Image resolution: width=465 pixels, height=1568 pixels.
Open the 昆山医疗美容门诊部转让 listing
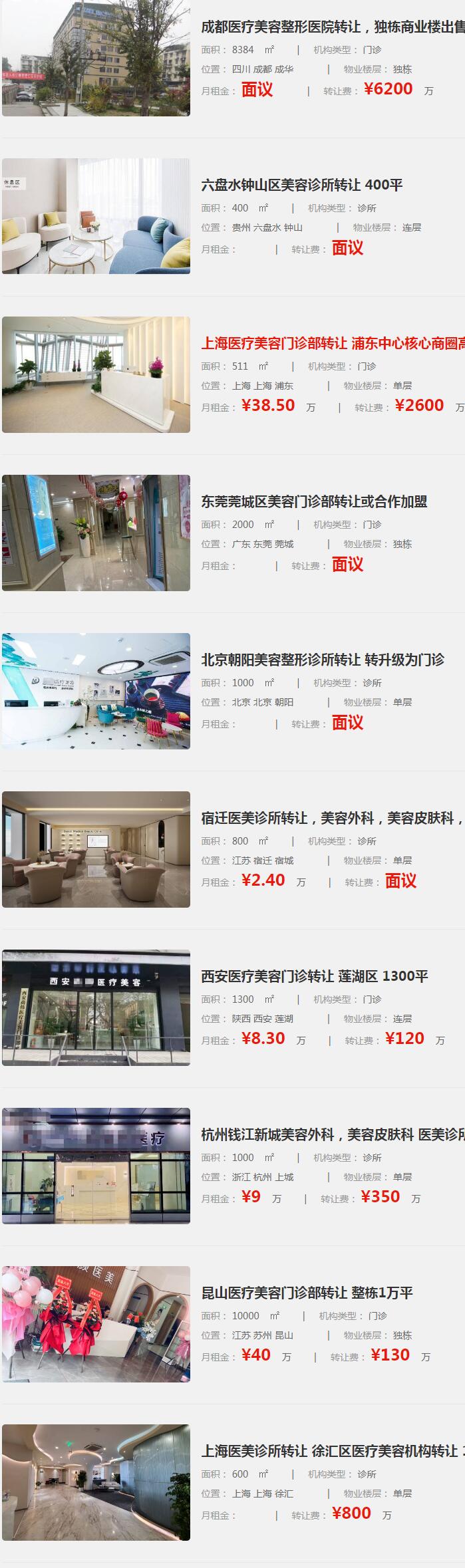tap(307, 1293)
